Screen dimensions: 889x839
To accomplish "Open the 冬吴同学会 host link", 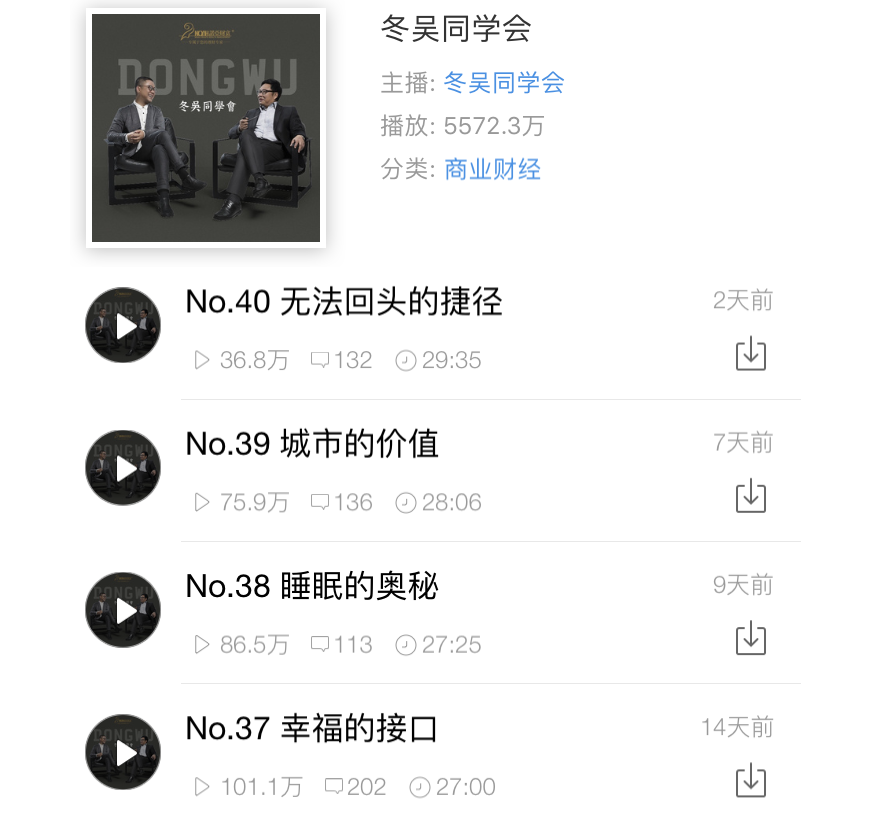I will click(x=504, y=82).
